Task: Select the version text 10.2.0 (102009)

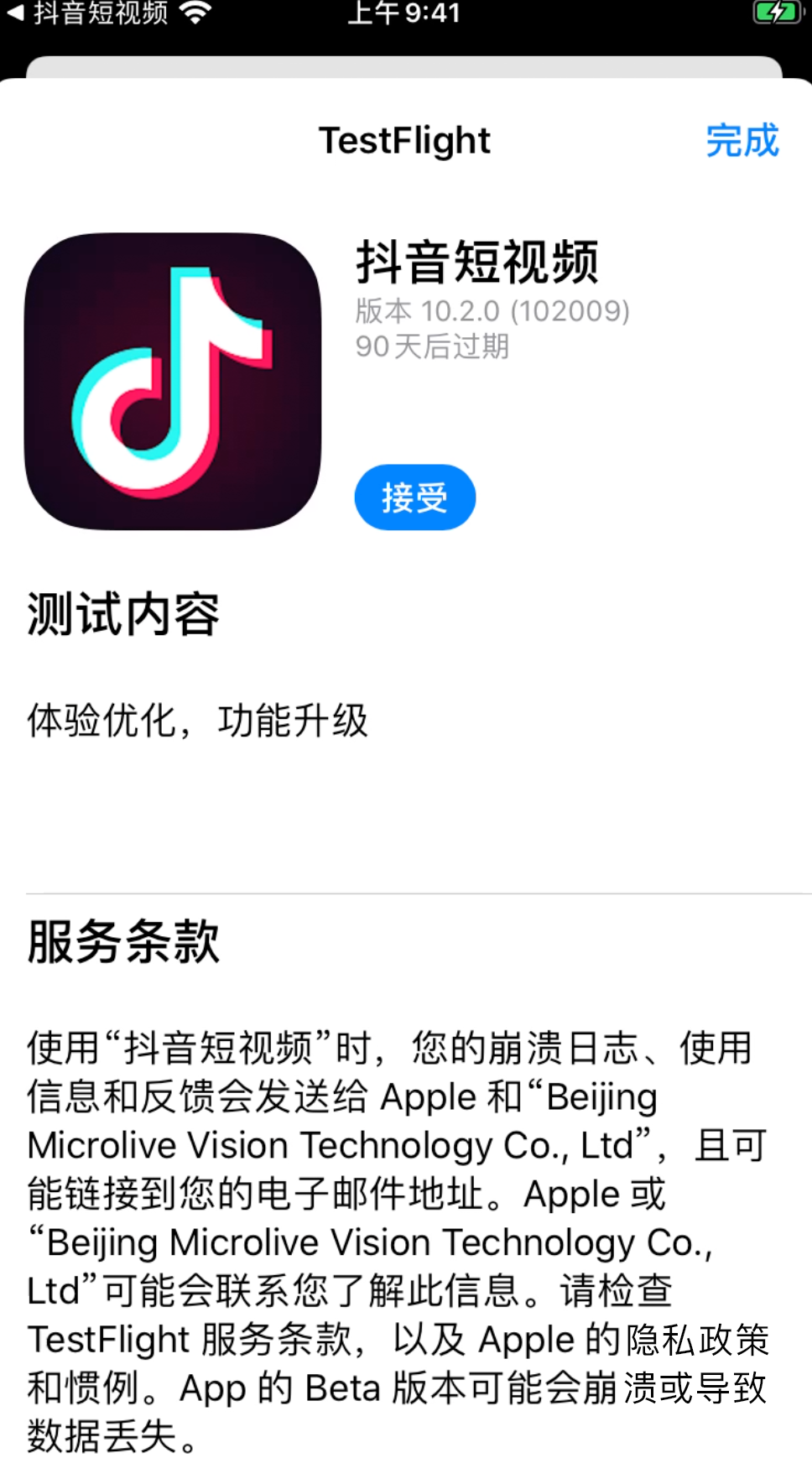Action: 491,311
